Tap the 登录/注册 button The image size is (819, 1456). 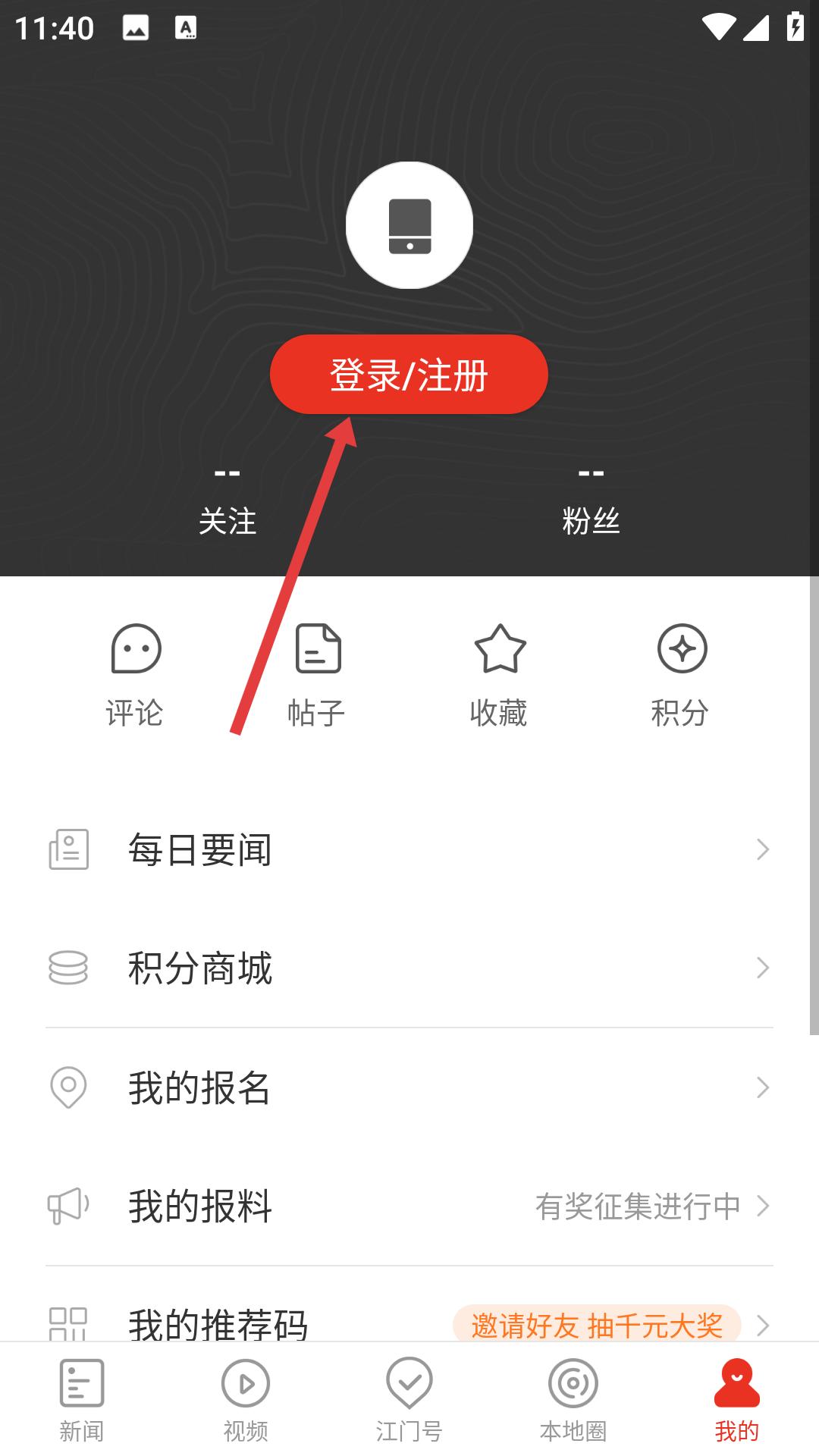point(409,375)
